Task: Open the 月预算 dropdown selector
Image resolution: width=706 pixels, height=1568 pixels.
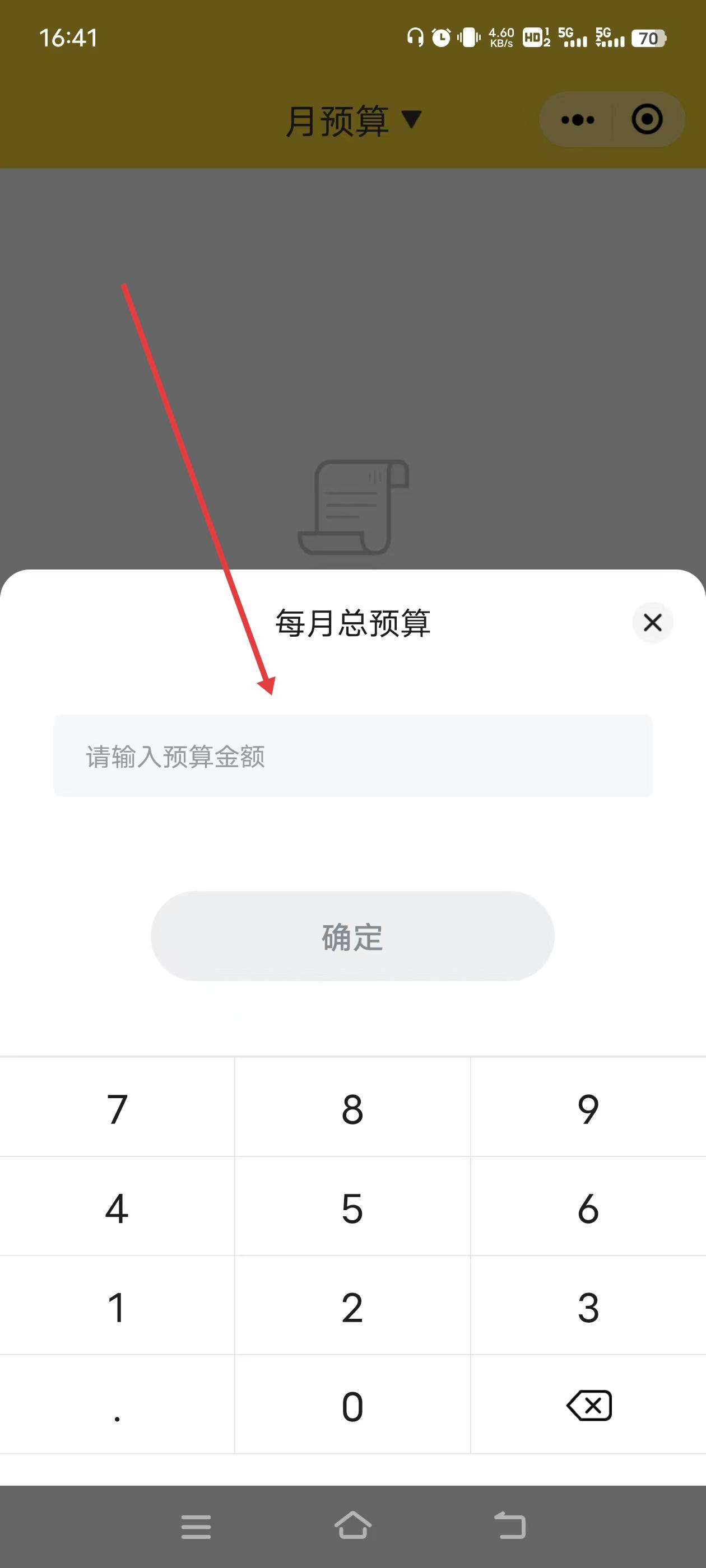Action: coord(354,120)
